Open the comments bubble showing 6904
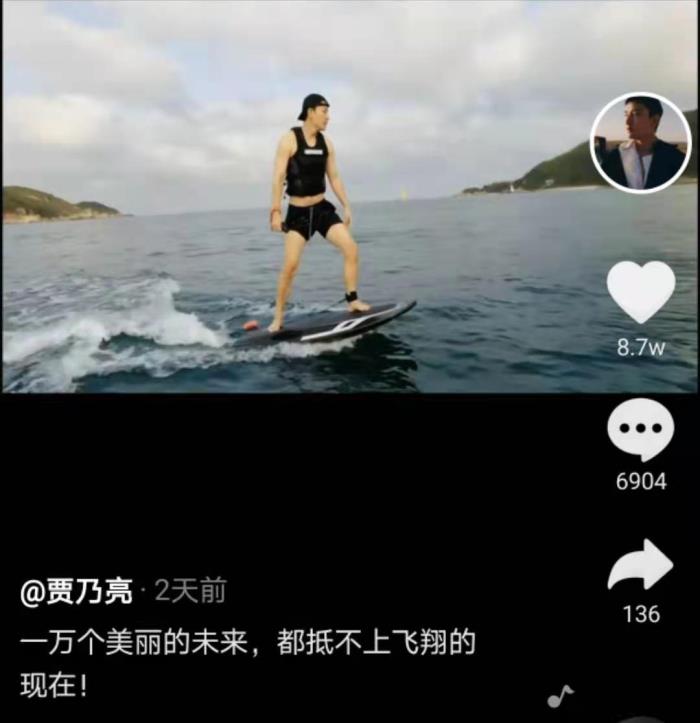 pyautogui.click(x=641, y=430)
